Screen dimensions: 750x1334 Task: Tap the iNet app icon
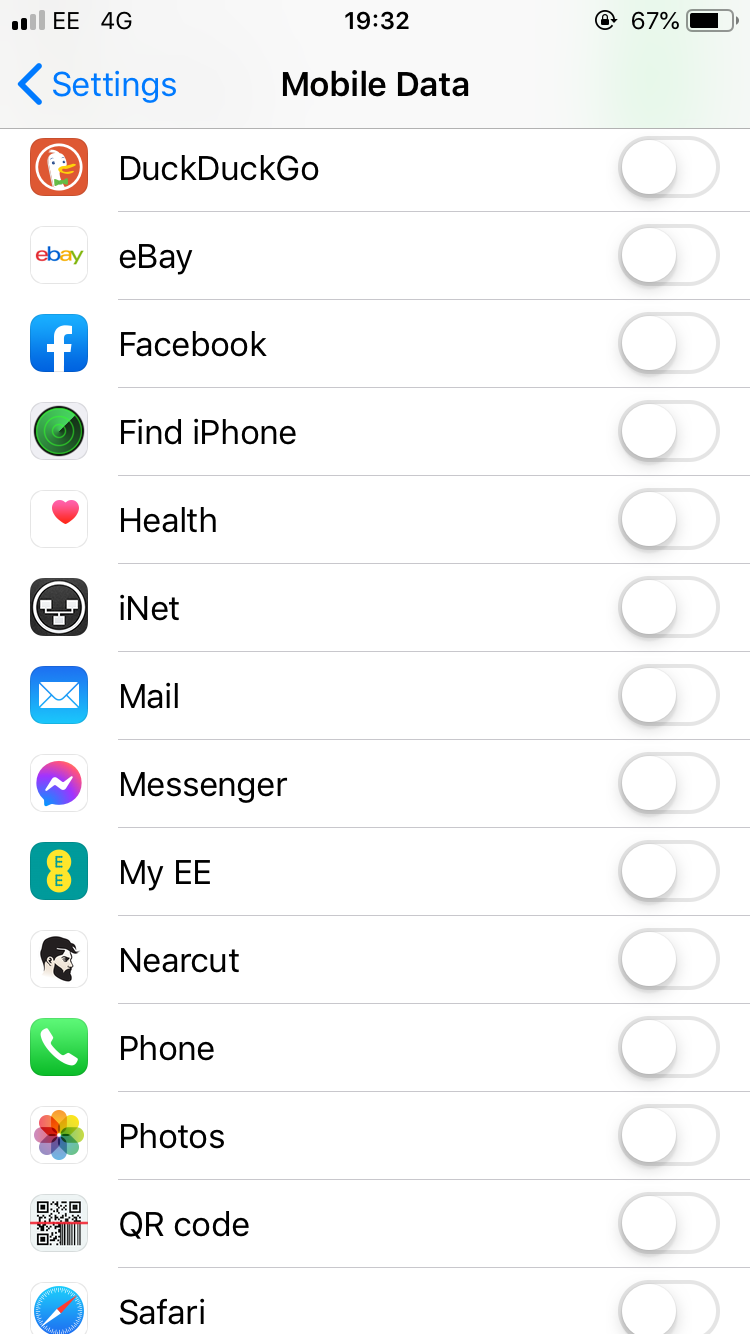(x=58, y=607)
